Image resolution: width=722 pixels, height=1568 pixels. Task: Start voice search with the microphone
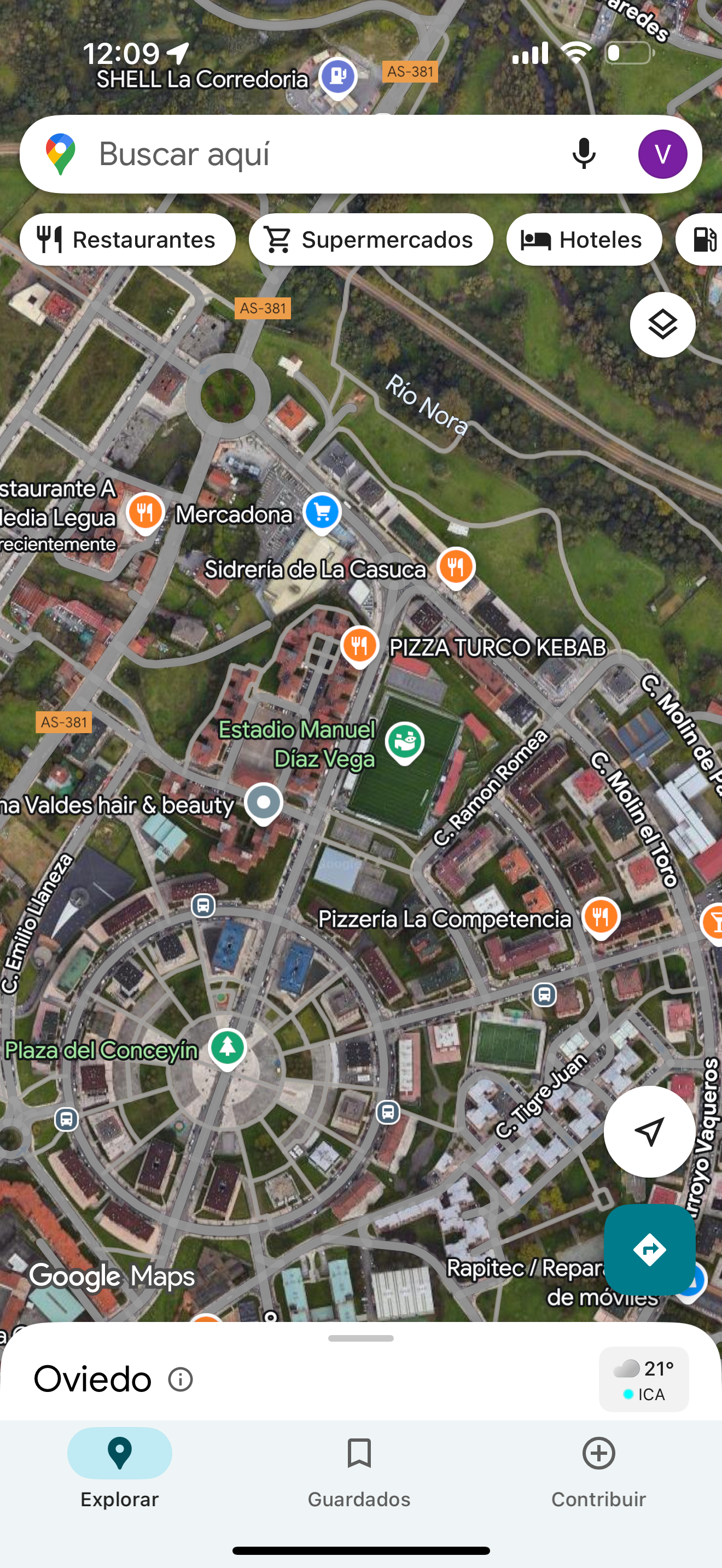point(583,154)
